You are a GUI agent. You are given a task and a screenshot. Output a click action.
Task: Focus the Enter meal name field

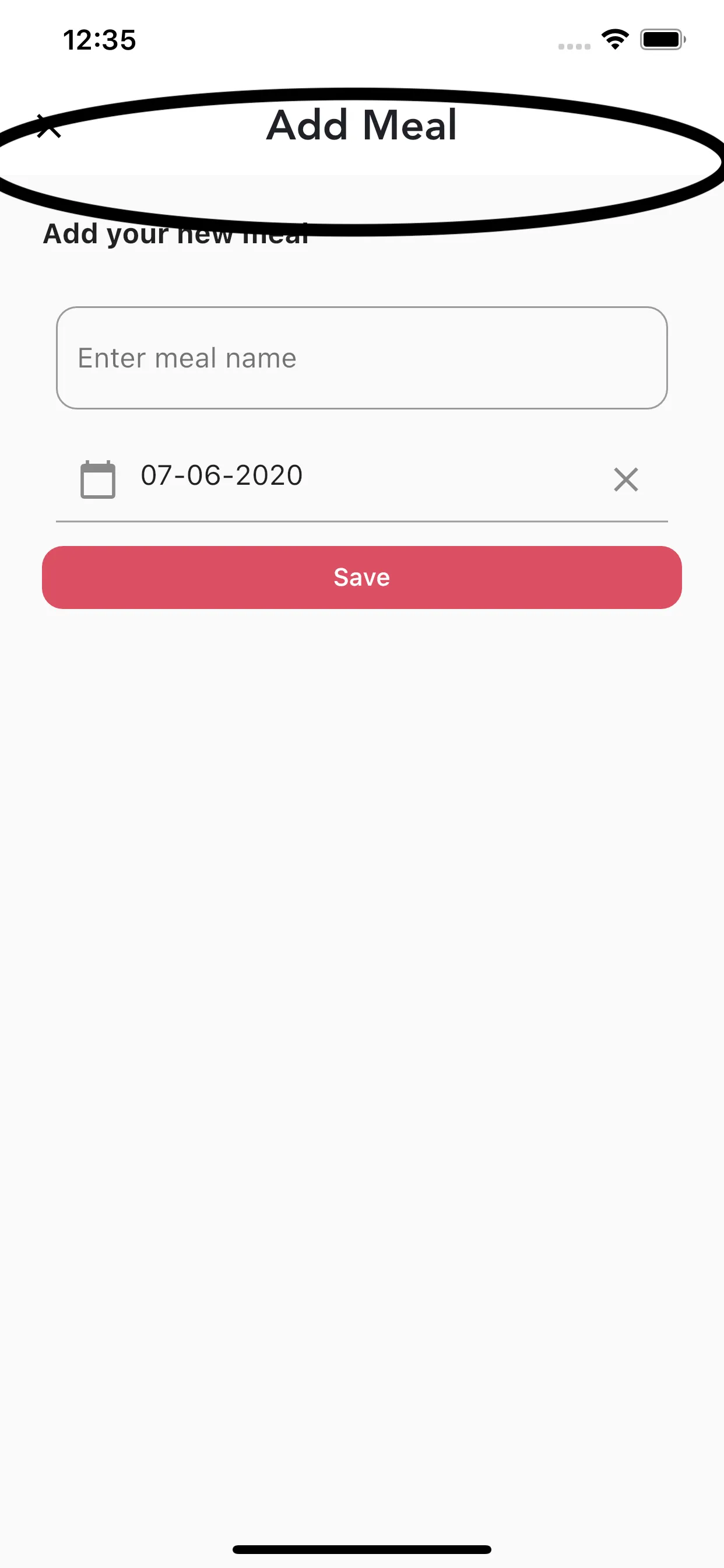pos(361,358)
